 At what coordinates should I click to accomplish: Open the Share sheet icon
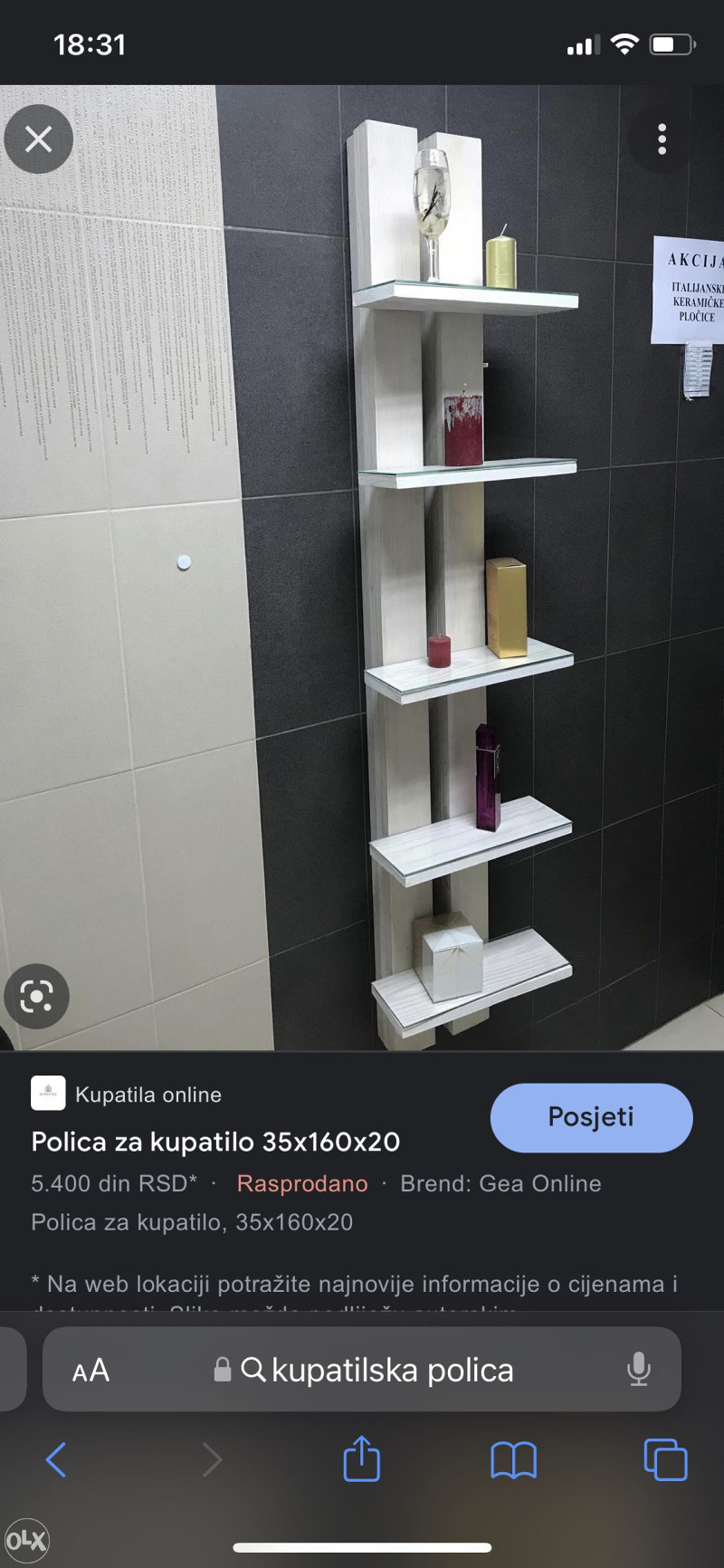tap(361, 1459)
